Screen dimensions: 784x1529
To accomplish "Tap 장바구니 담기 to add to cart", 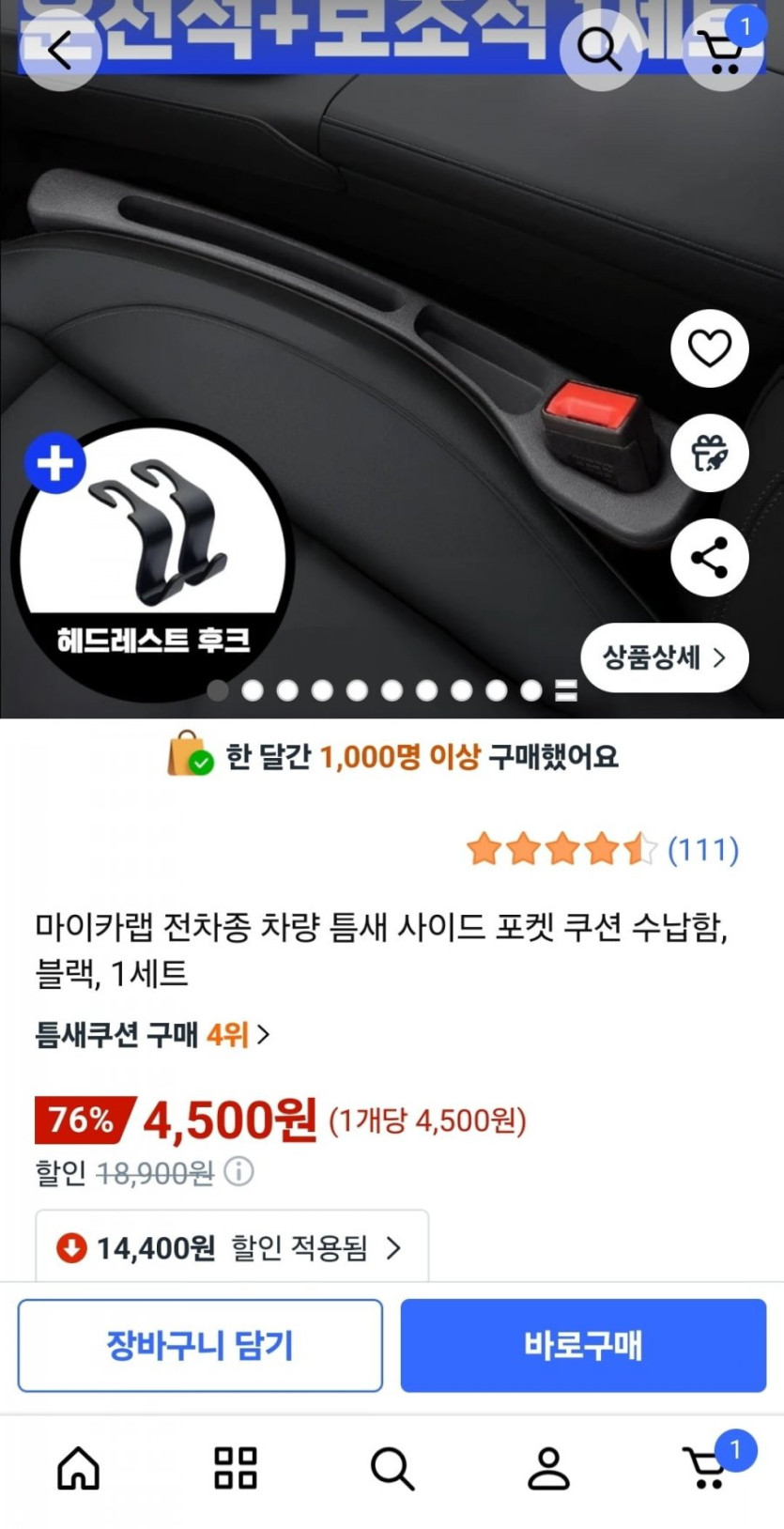I will tap(200, 1345).
